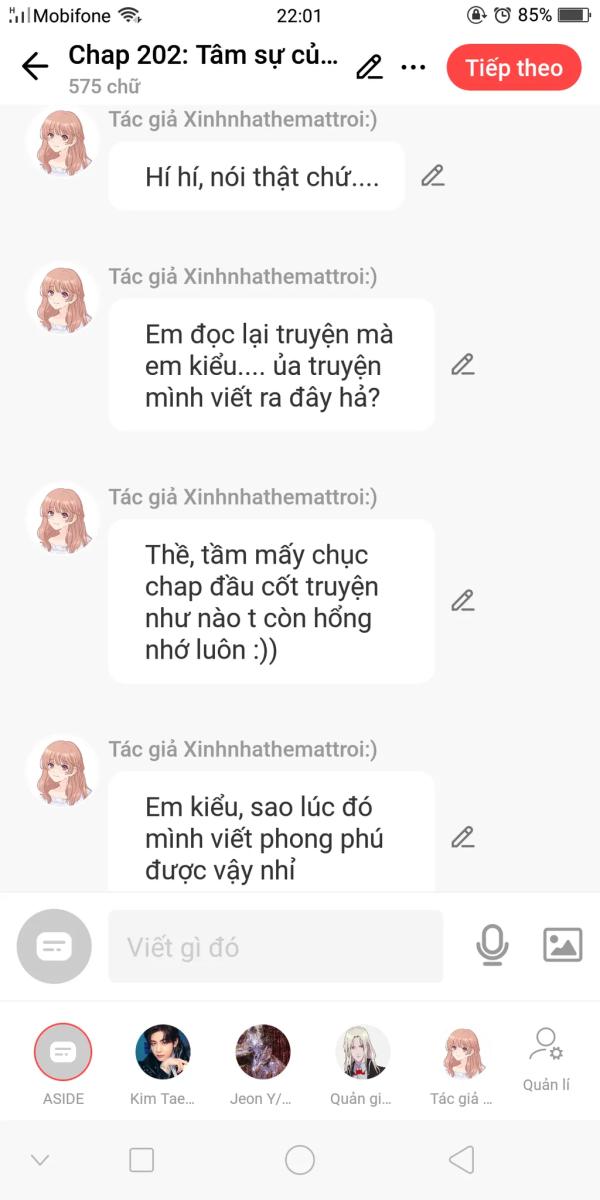600x1200 pixels.
Task: Tap the microphone icon to record voice
Action: [492, 945]
